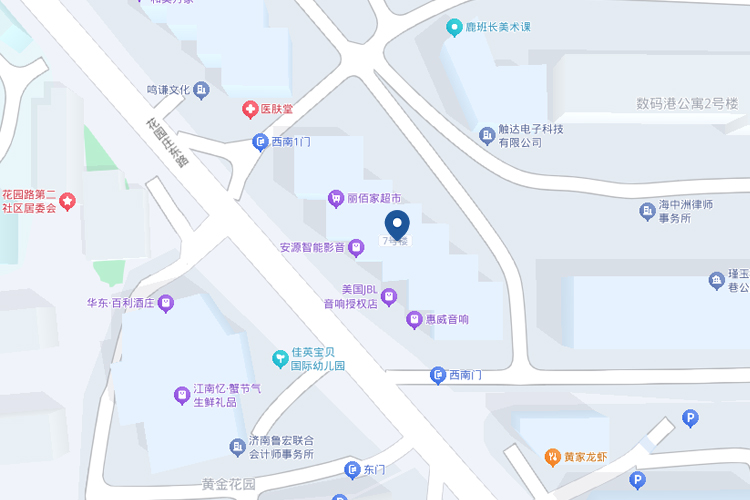This screenshot has height=500, width=750.
Task: Open the 鹿班长美术课 marker
Action: click(x=453, y=27)
